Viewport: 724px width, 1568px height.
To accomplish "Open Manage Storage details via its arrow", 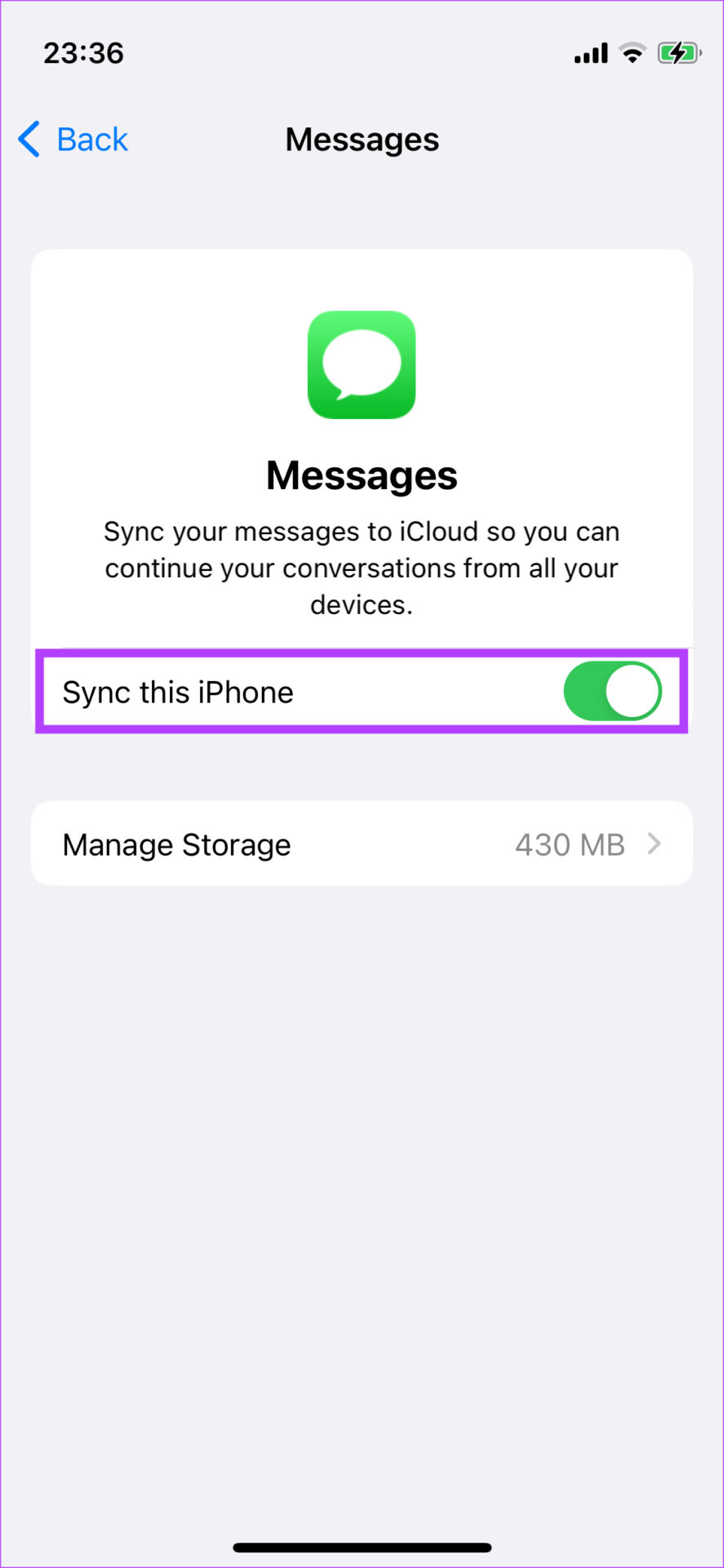I will 655,844.
